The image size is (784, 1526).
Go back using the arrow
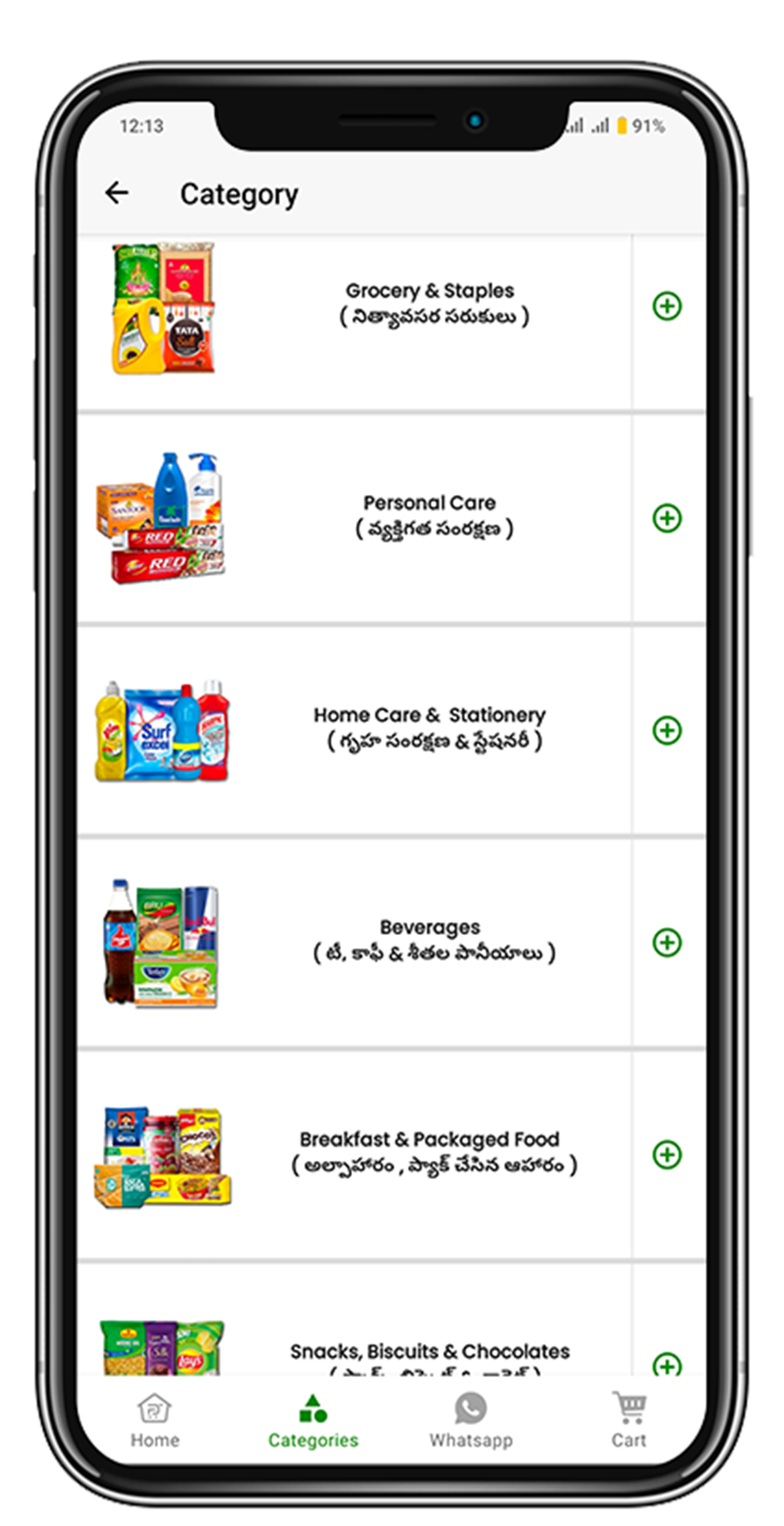117,192
